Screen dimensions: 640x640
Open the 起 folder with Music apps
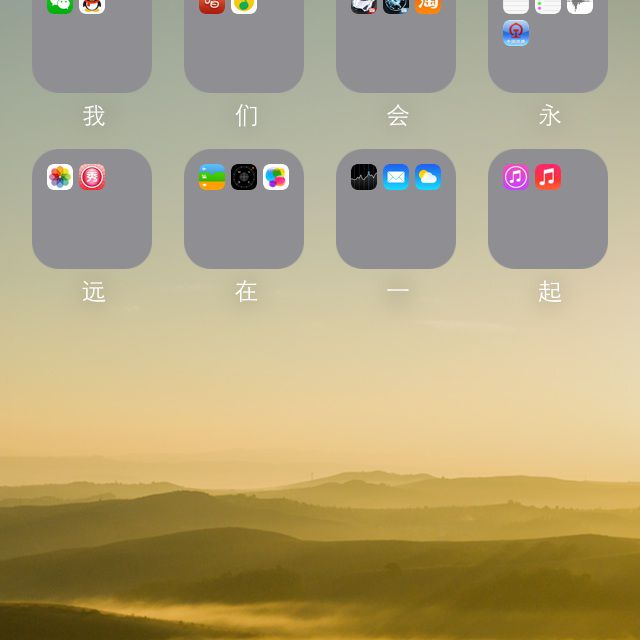click(x=548, y=209)
